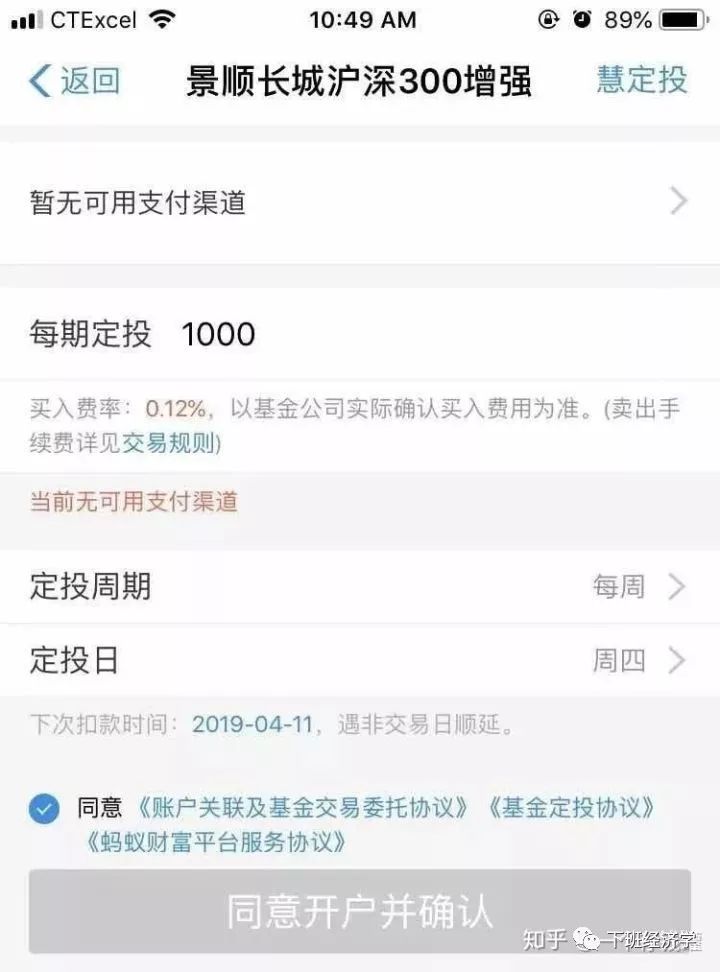720x972 pixels.
Task: Open 《基金定投协议》
Action: tap(571, 807)
